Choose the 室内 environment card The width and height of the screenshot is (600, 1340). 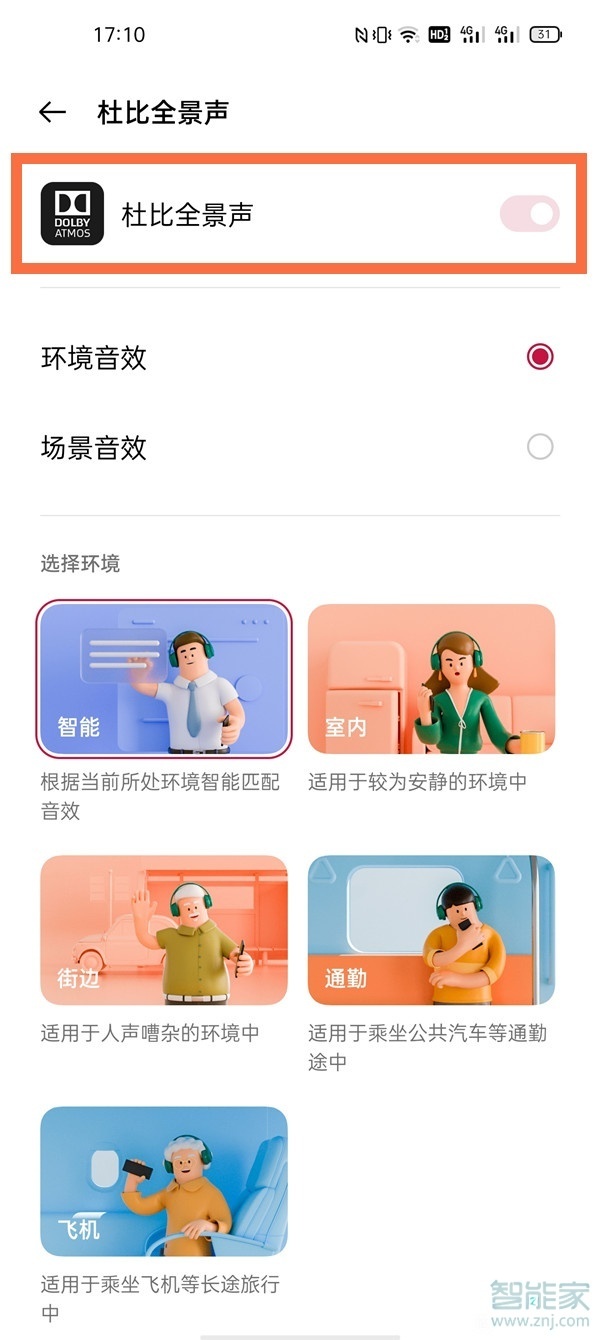pos(431,679)
